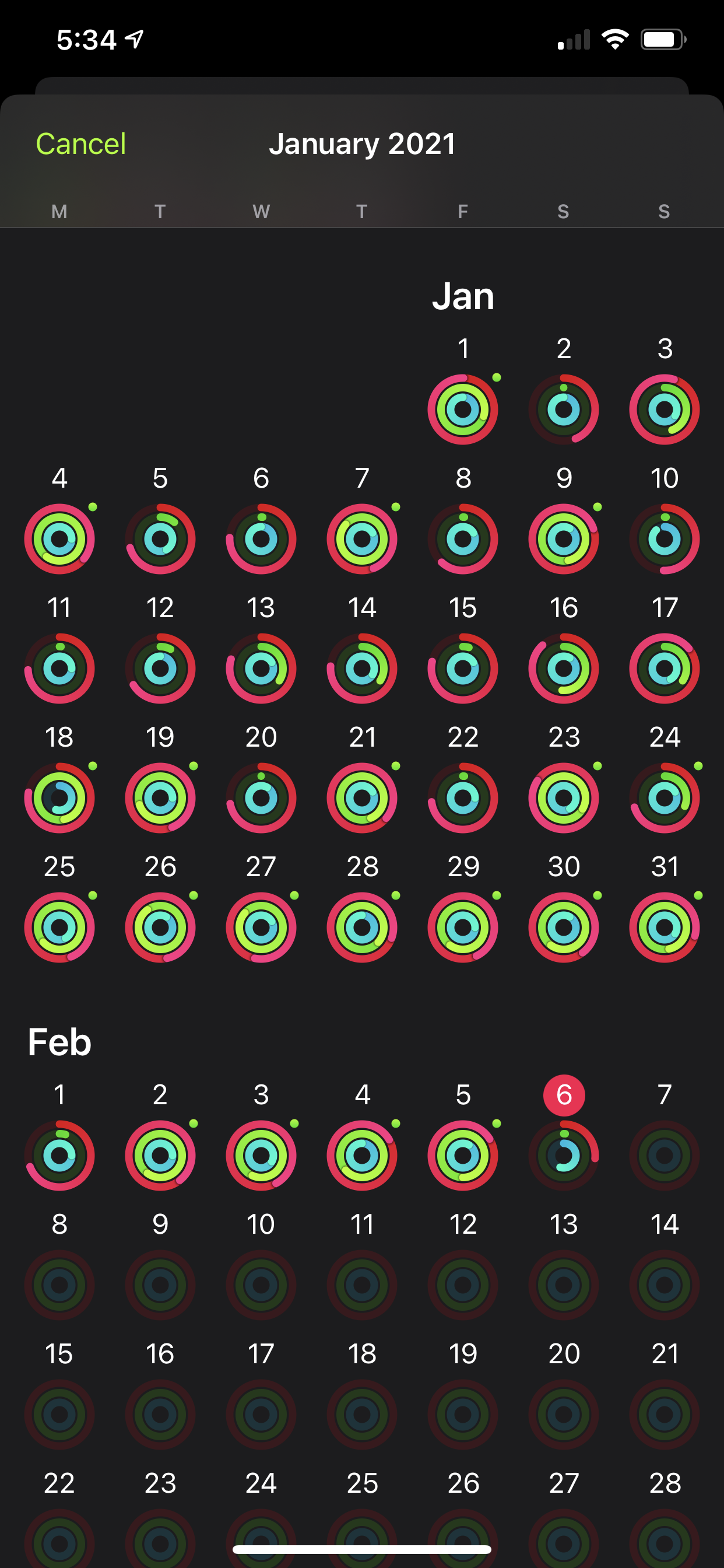Image resolution: width=724 pixels, height=1568 pixels.
Task: View January 16 activity rings
Action: (564, 668)
